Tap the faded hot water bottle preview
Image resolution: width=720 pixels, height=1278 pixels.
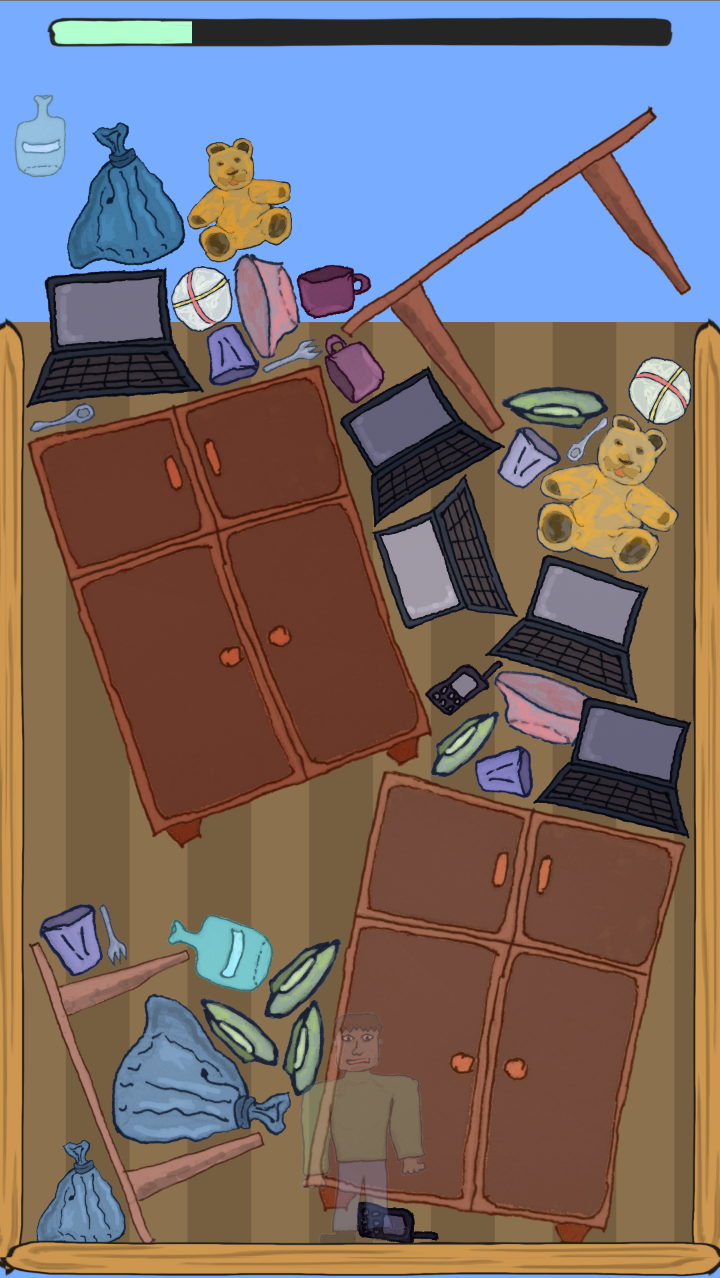pos(40,137)
